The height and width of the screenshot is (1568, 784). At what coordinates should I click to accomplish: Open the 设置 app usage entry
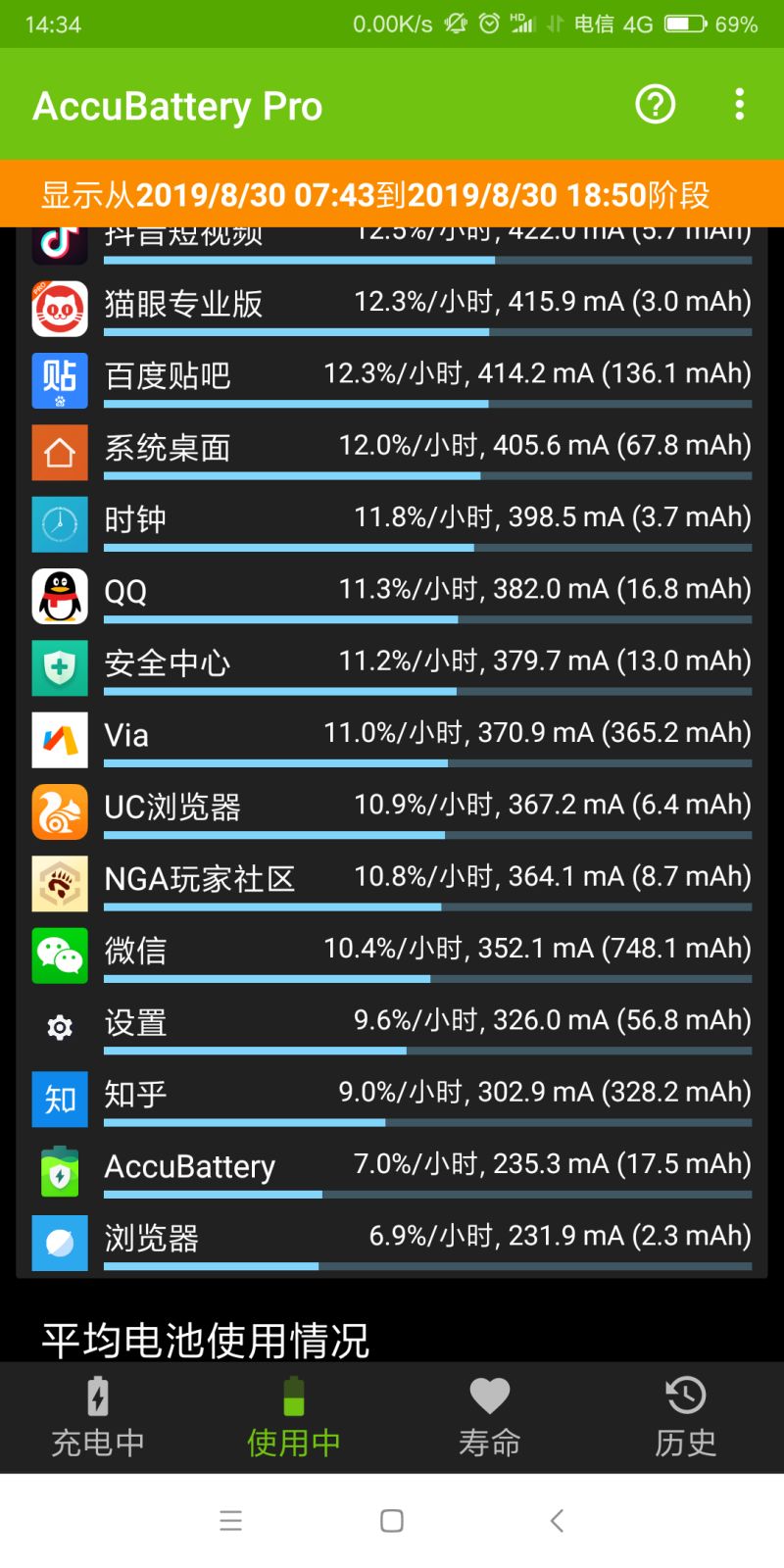pos(392,1025)
